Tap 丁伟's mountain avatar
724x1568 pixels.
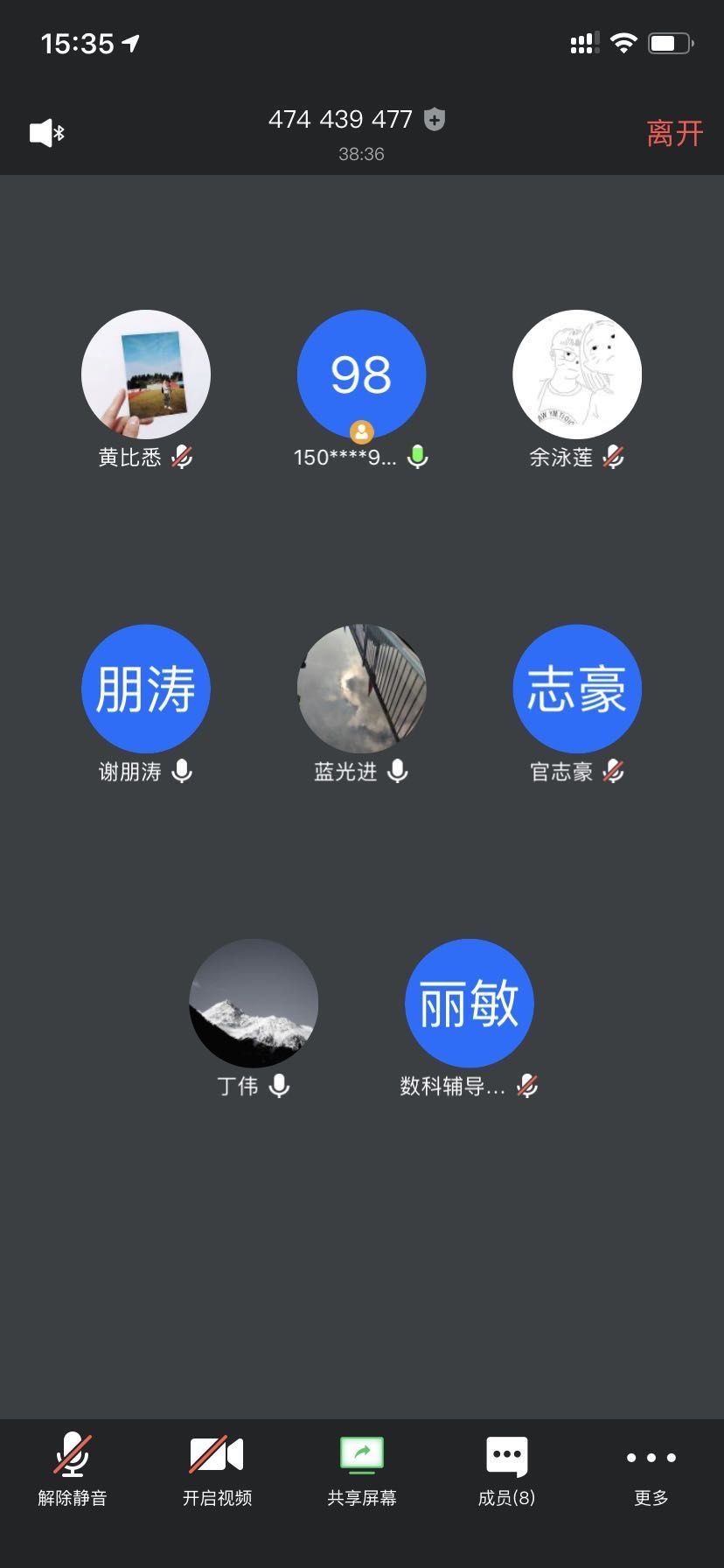tap(254, 1003)
